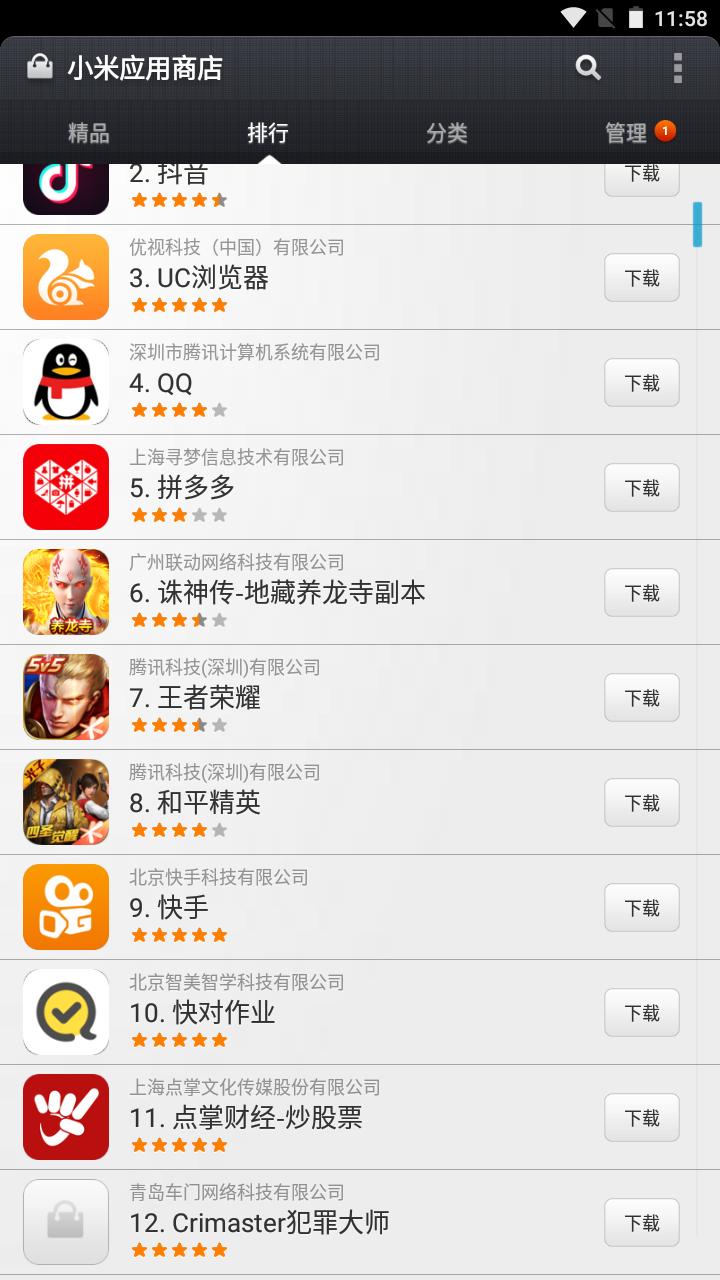Switch to the 分类 tab
Screen dimensions: 720x1280
click(447, 133)
